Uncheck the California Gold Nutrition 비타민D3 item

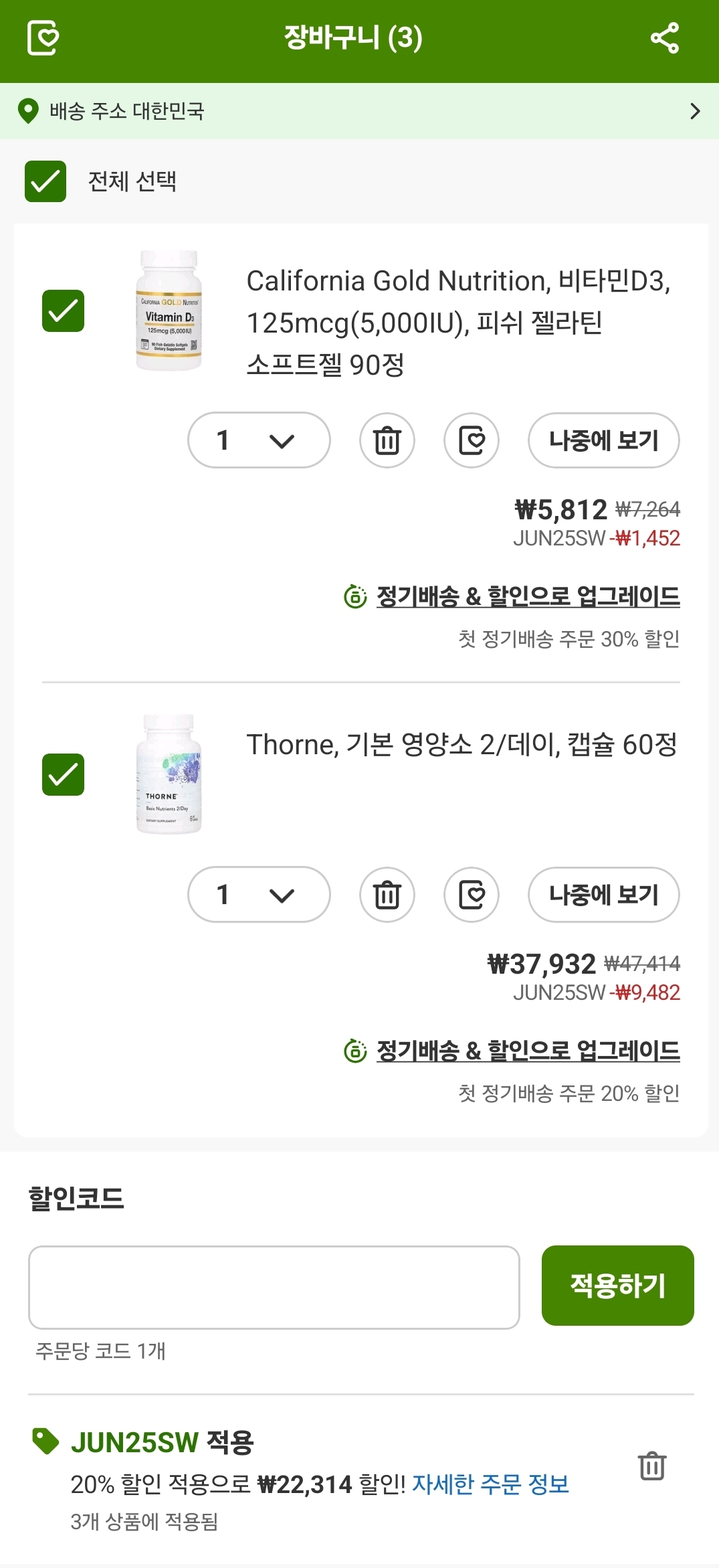click(64, 311)
